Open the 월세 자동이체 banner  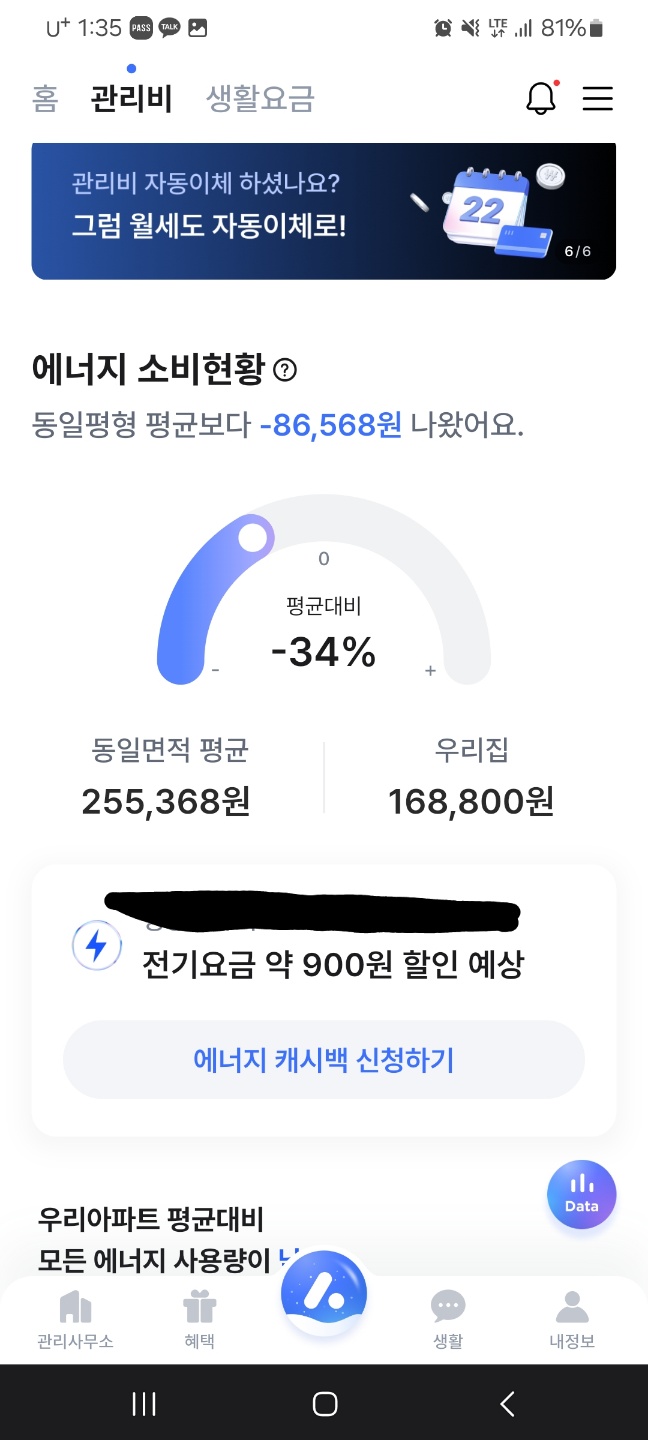click(x=323, y=210)
